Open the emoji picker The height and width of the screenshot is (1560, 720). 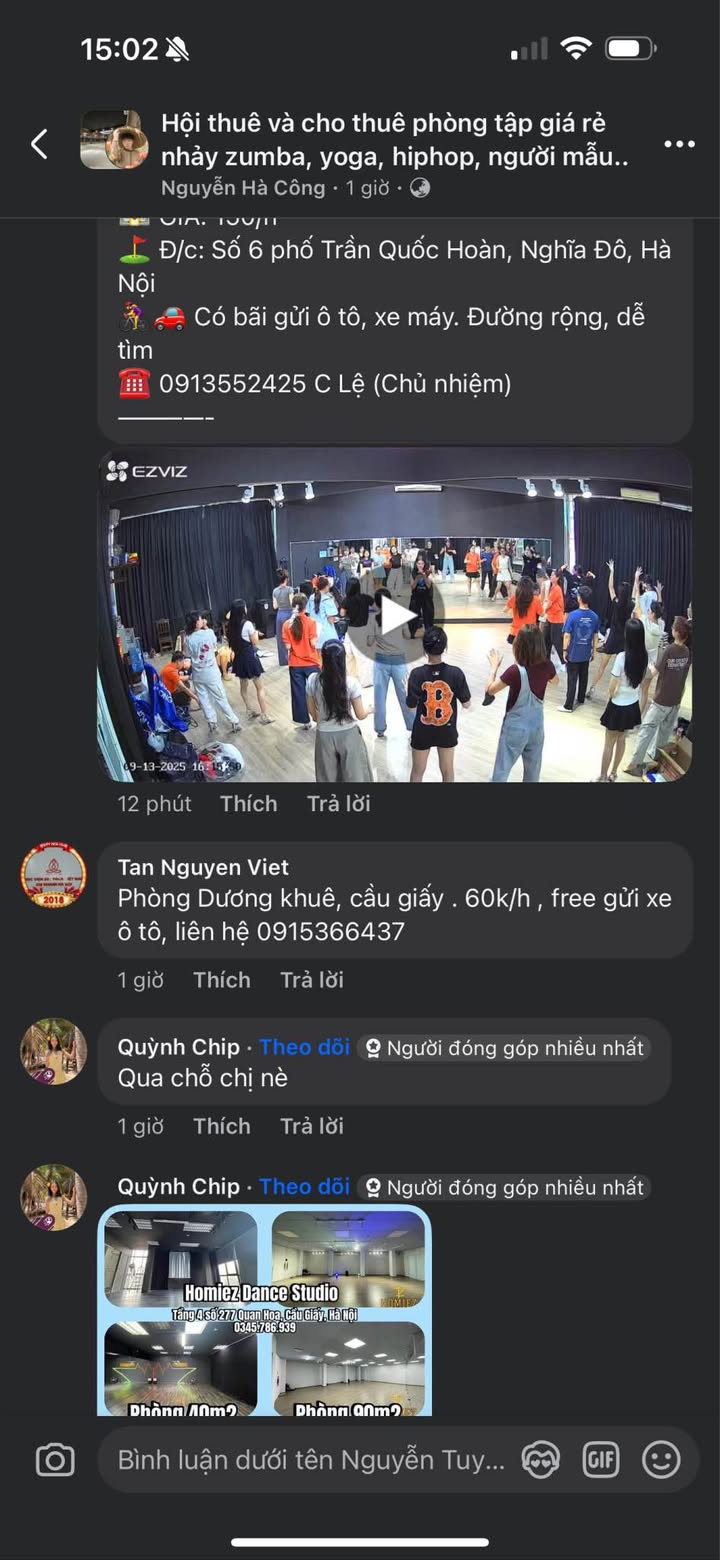pyautogui.click(x=661, y=1460)
